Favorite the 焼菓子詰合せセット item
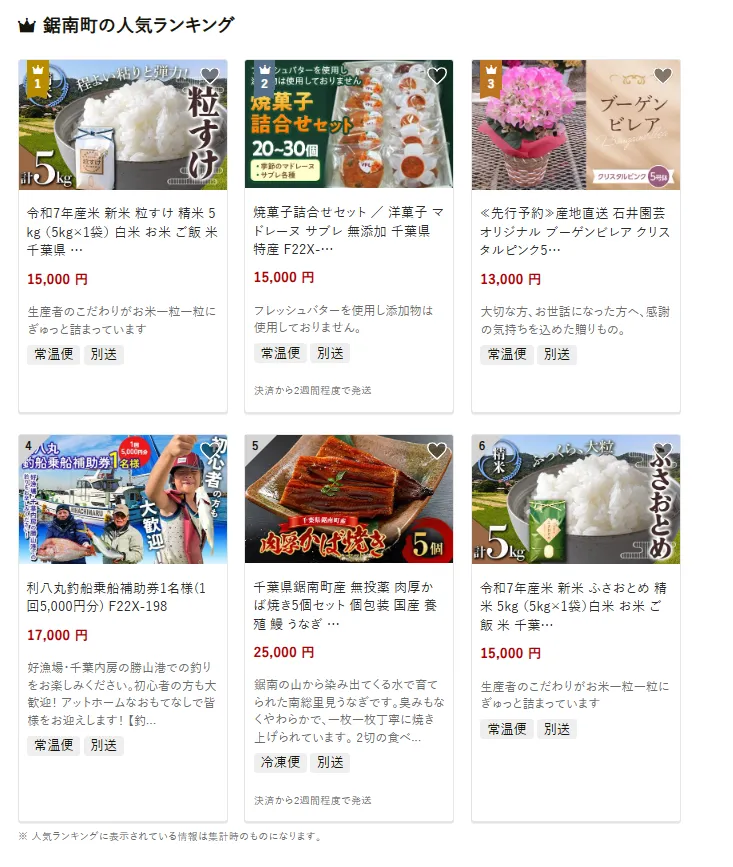 coord(437,76)
